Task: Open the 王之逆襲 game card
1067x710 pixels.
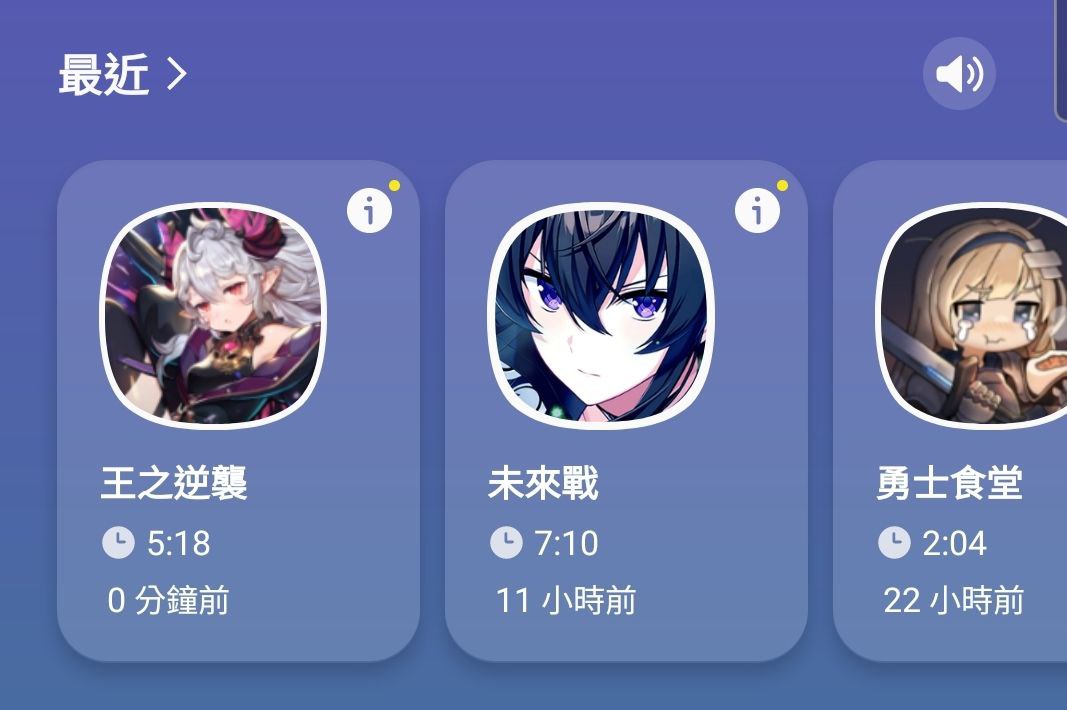Action: coord(213,316)
